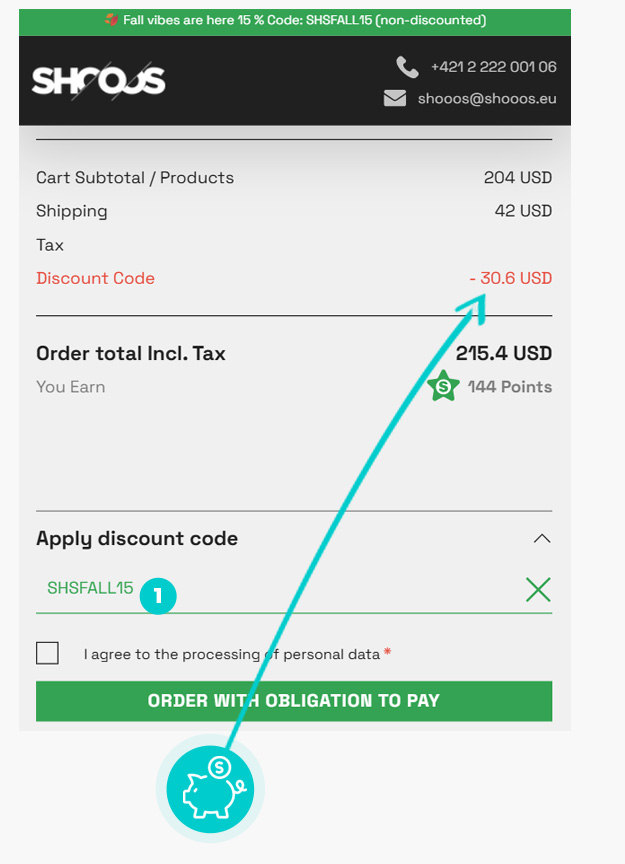
Task: Tick the personal data processing checkbox
Action: tap(47, 653)
